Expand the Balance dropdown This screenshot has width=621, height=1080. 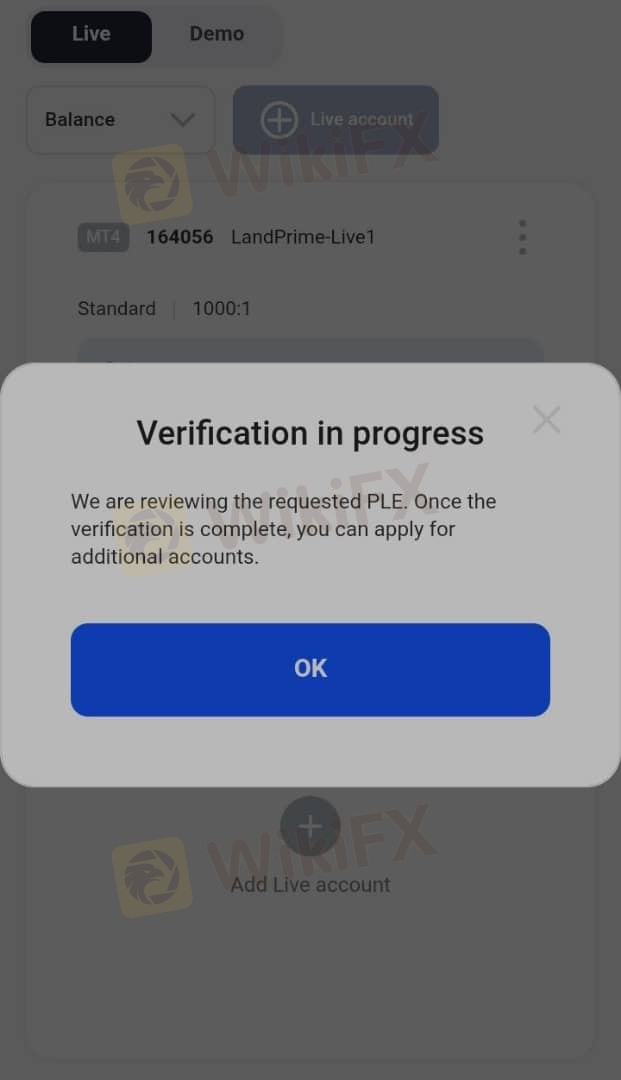(x=120, y=120)
